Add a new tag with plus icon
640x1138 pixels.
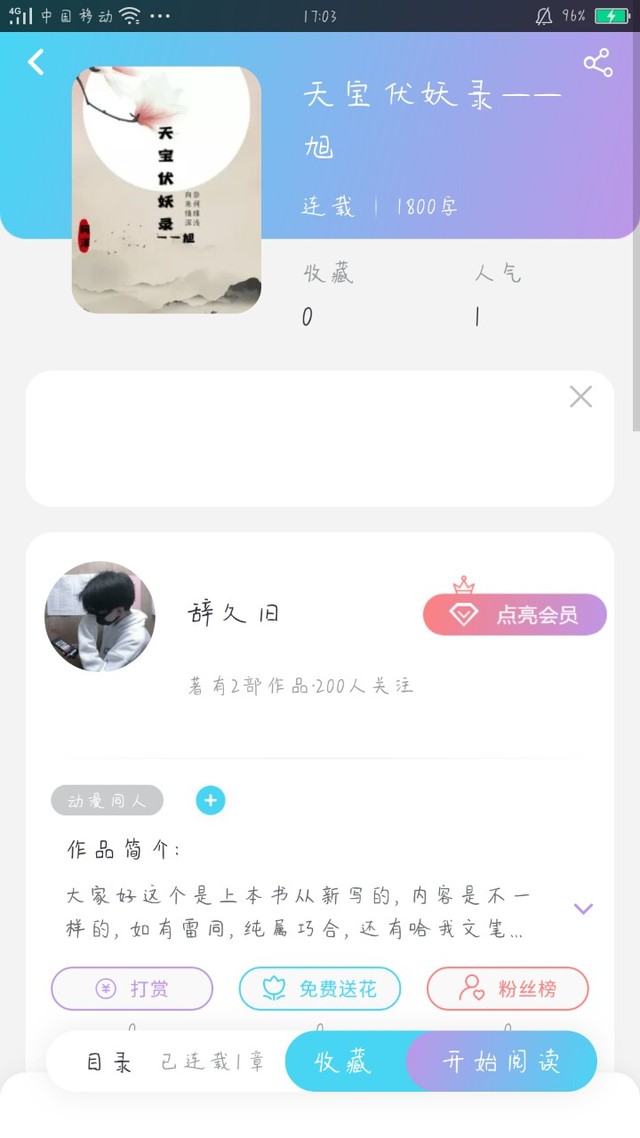210,800
